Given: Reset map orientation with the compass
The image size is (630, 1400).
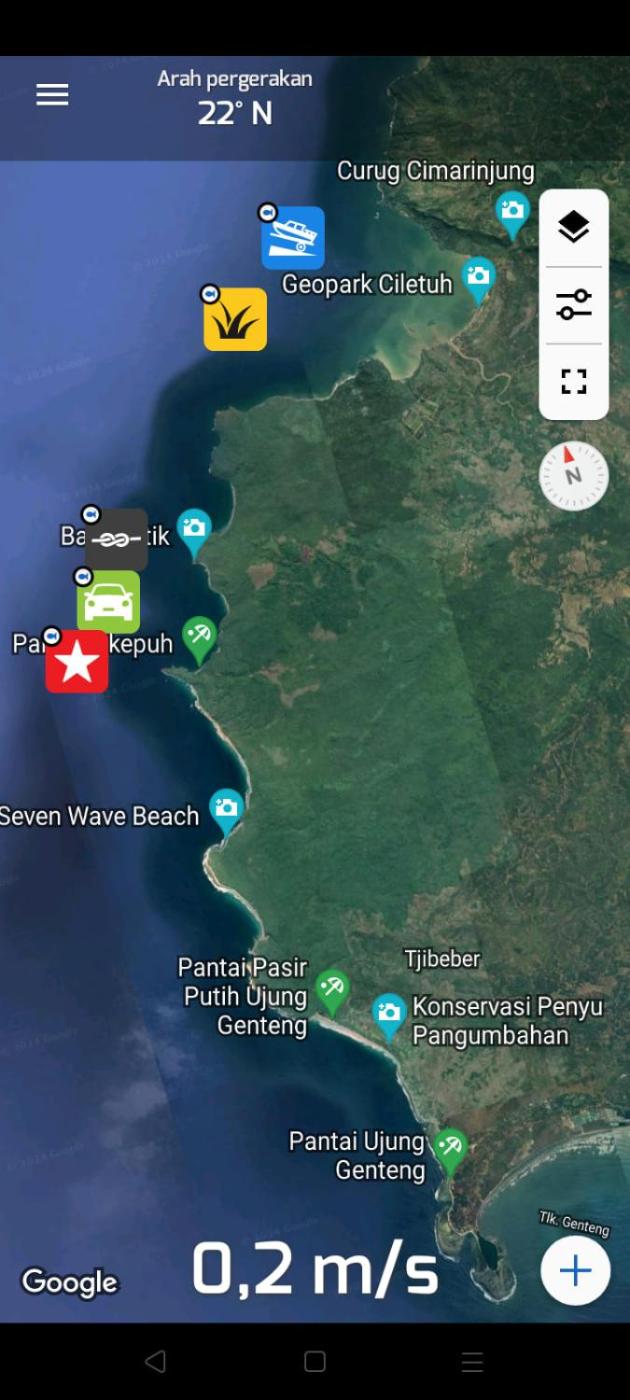Looking at the screenshot, I should coord(573,476).
